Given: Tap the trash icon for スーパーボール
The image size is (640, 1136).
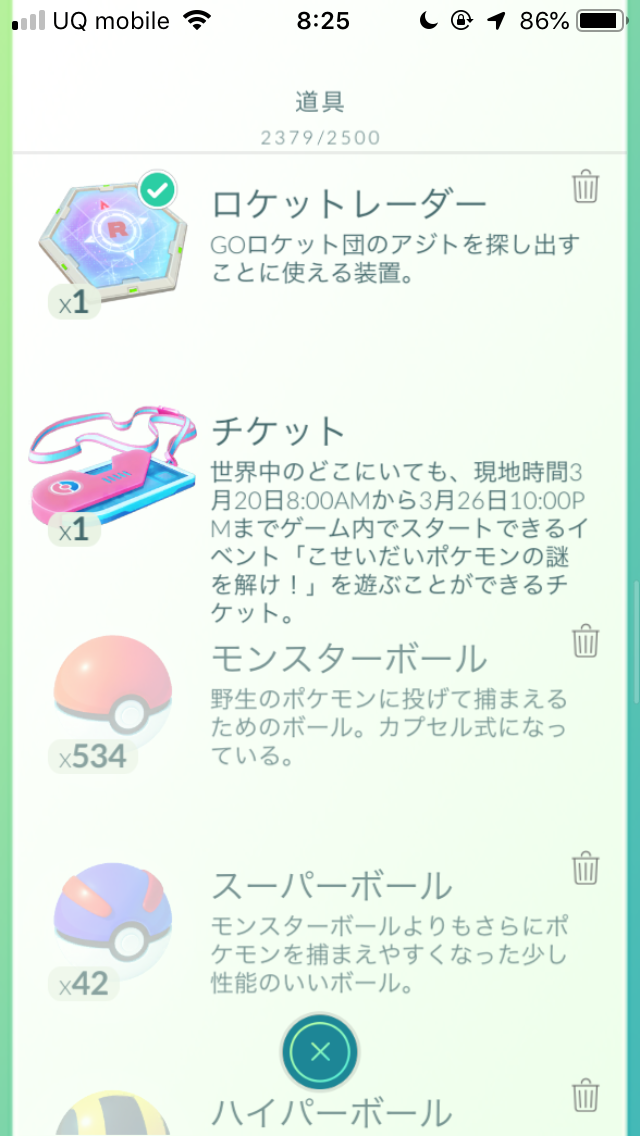Looking at the screenshot, I should coord(586,868).
